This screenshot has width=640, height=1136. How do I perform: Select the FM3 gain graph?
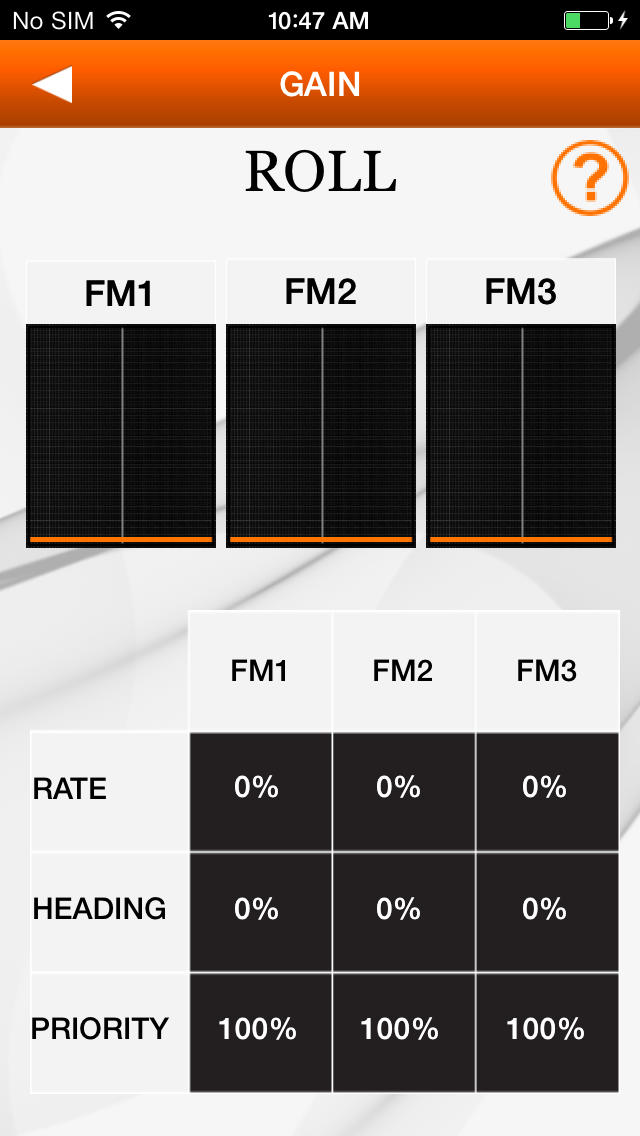click(x=521, y=435)
